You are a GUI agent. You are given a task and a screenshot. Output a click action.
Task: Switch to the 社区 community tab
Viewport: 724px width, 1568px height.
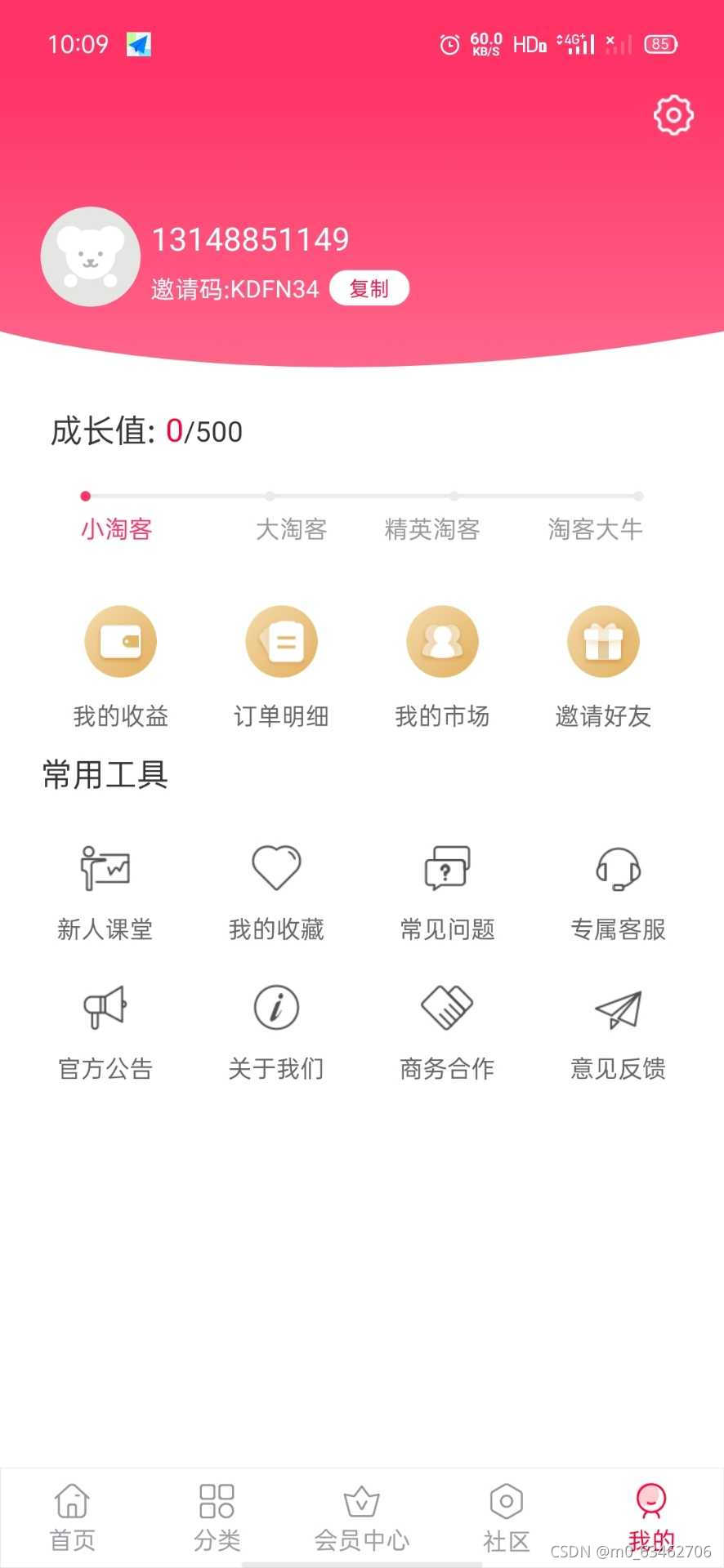point(507,1517)
